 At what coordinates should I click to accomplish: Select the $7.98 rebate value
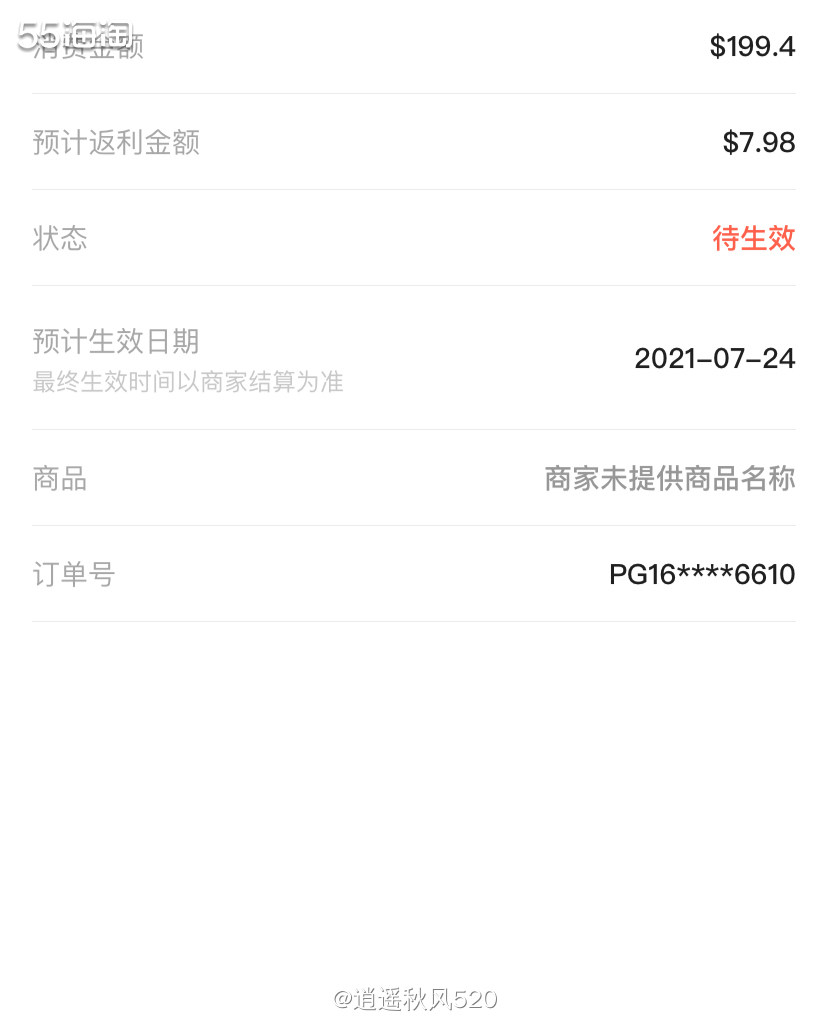[760, 142]
